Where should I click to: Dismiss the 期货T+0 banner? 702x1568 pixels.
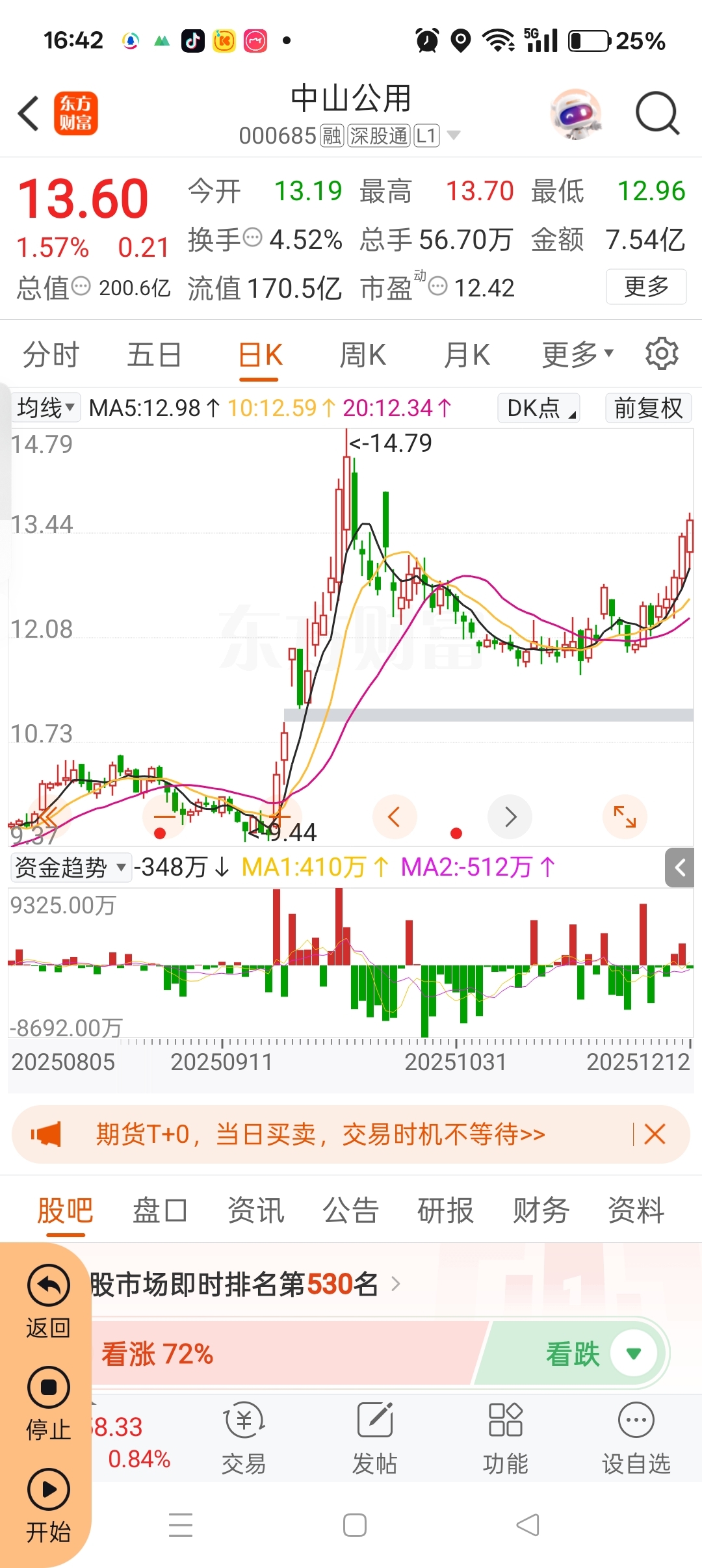point(655,1134)
